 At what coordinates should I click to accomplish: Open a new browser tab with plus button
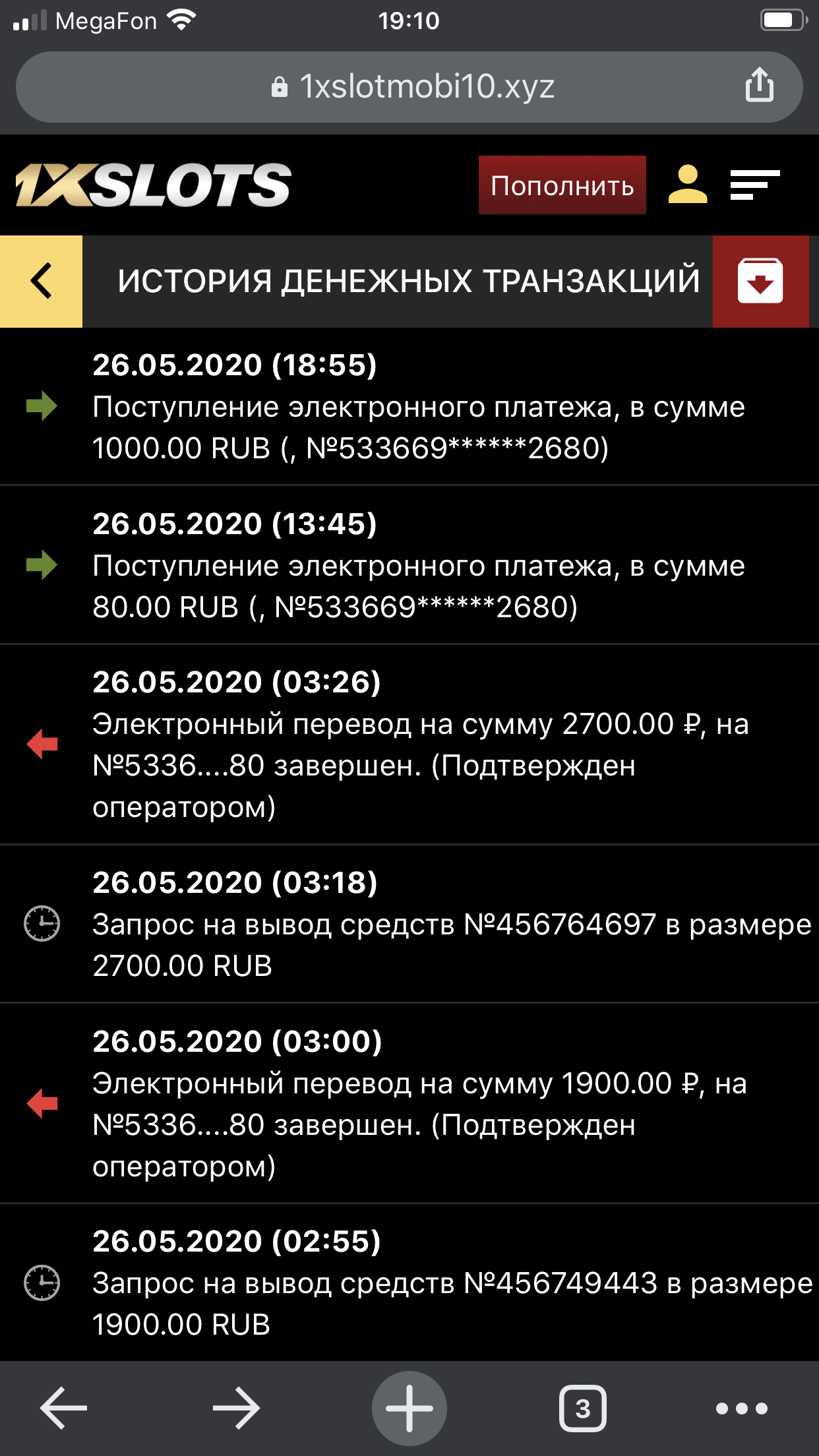pos(409,1407)
